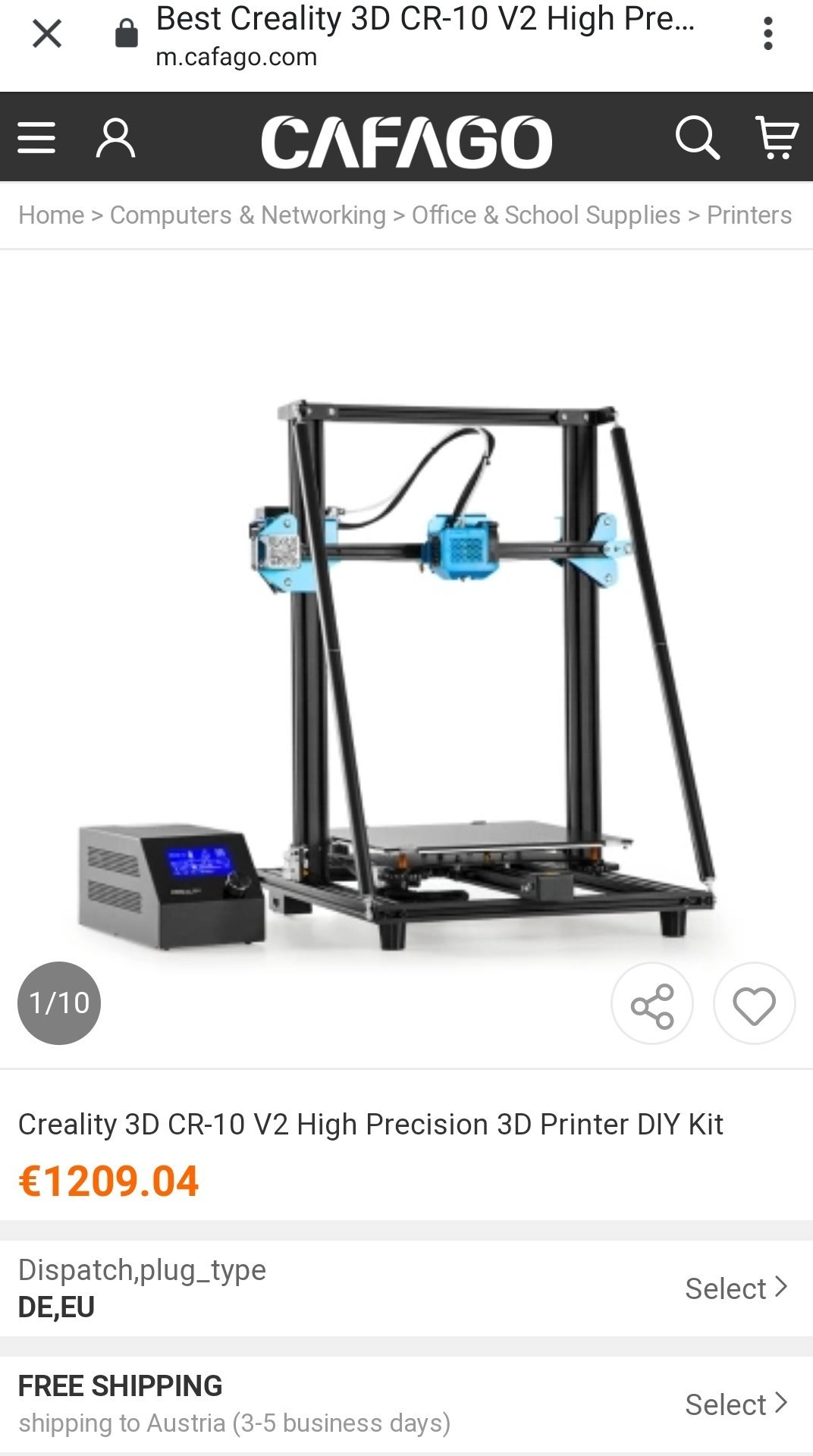Viewport: 813px width, 1456px height.
Task: Open the Printers breadcrumb category
Action: (x=749, y=215)
